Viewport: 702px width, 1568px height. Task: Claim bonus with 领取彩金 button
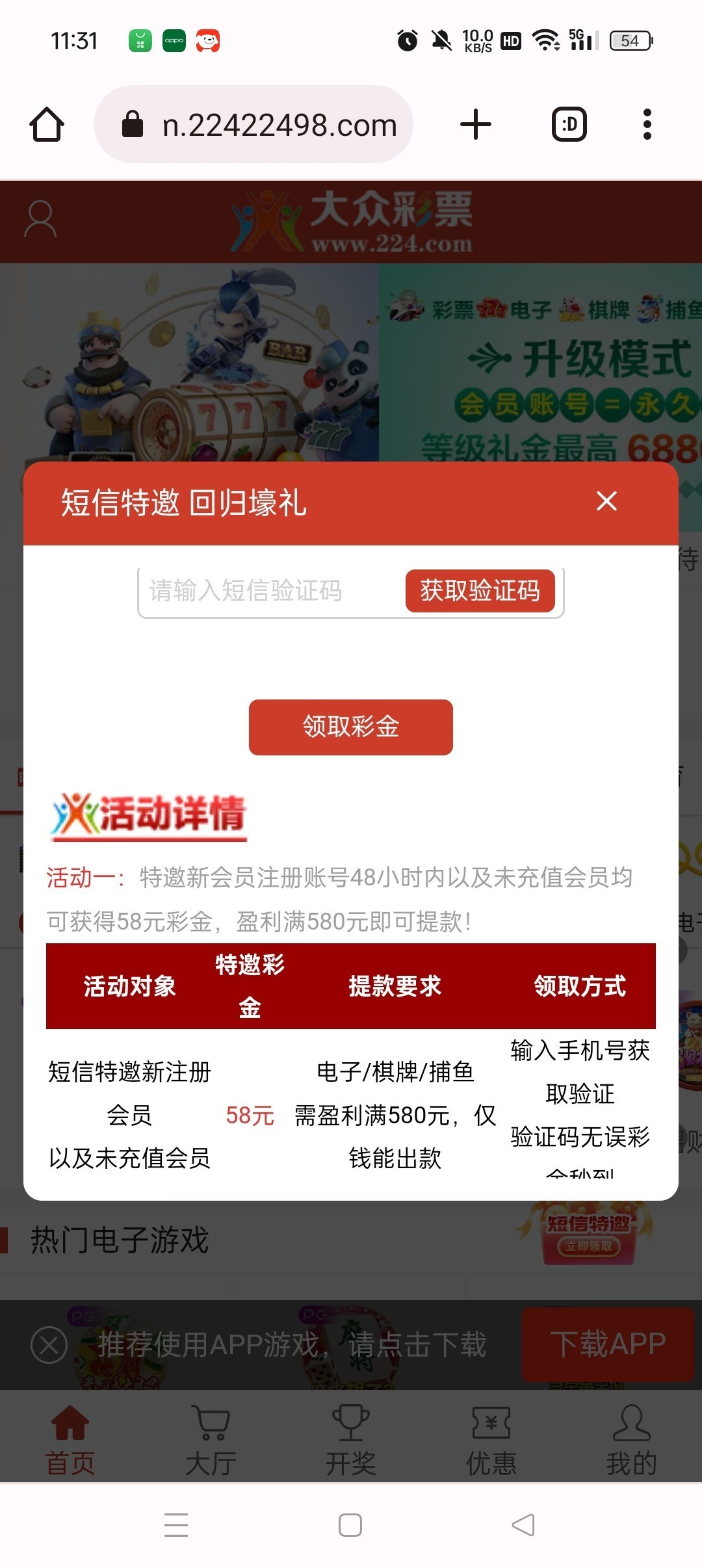(x=350, y=727)
